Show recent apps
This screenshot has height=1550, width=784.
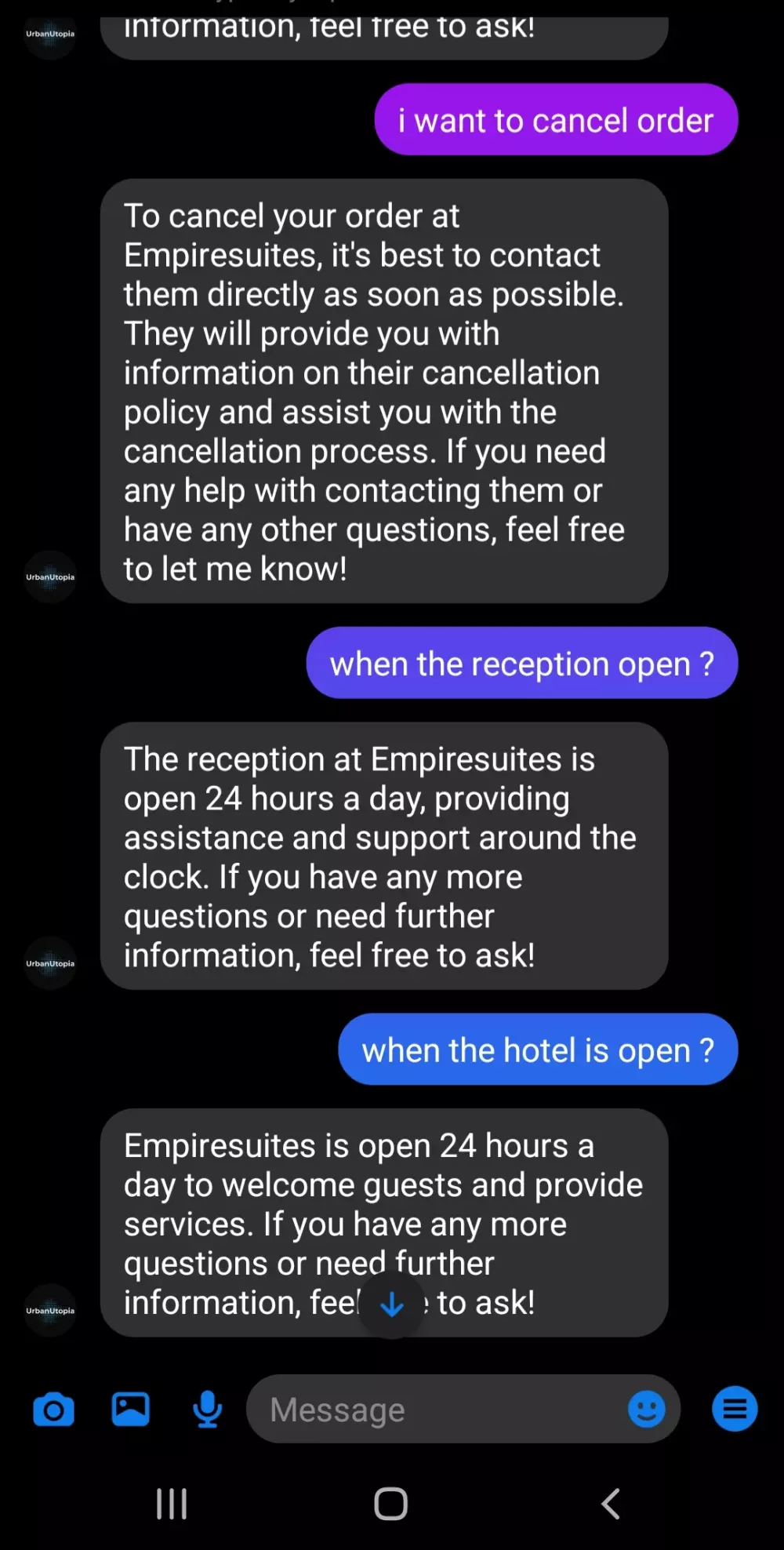click(x=172, y=1504)
